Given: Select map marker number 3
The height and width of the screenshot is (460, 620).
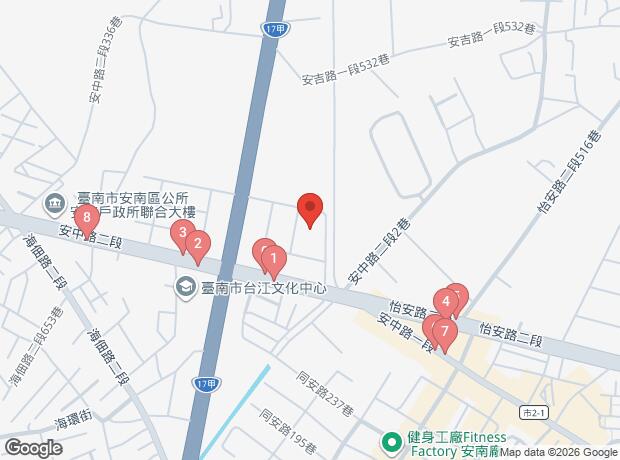Looking at the screenshot, I should click(x=181, y=235).
